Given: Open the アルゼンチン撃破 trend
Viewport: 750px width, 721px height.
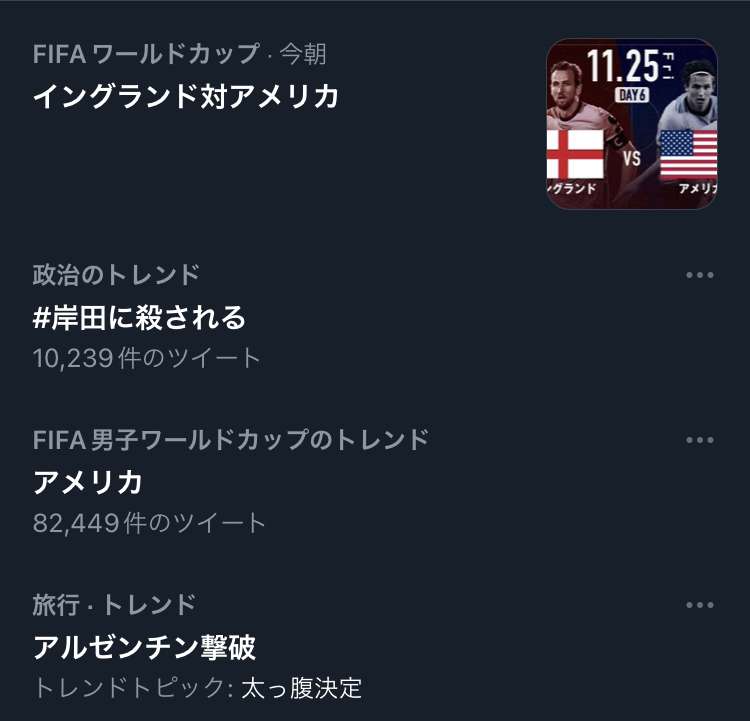Looking at the screenshot, I should (x=145, y=648).
